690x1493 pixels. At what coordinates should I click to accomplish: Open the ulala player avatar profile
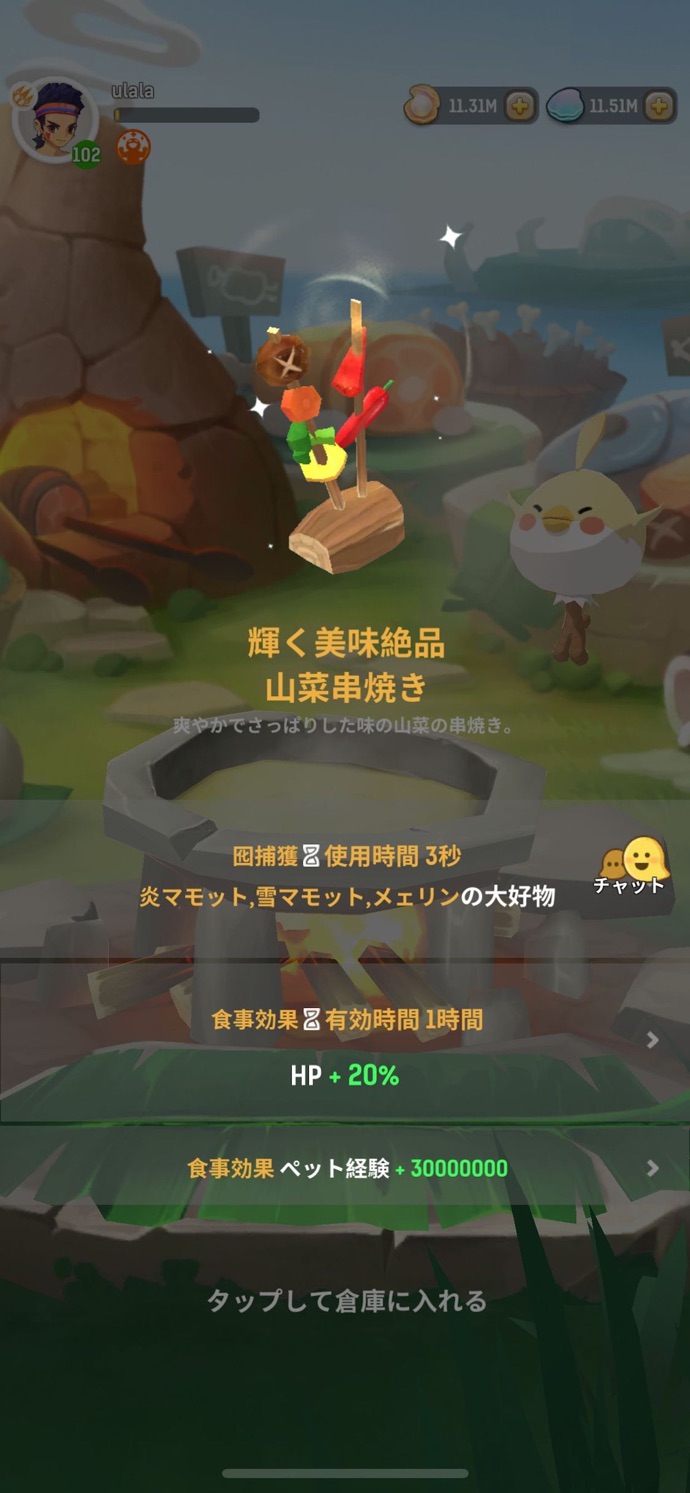(54, 118)
